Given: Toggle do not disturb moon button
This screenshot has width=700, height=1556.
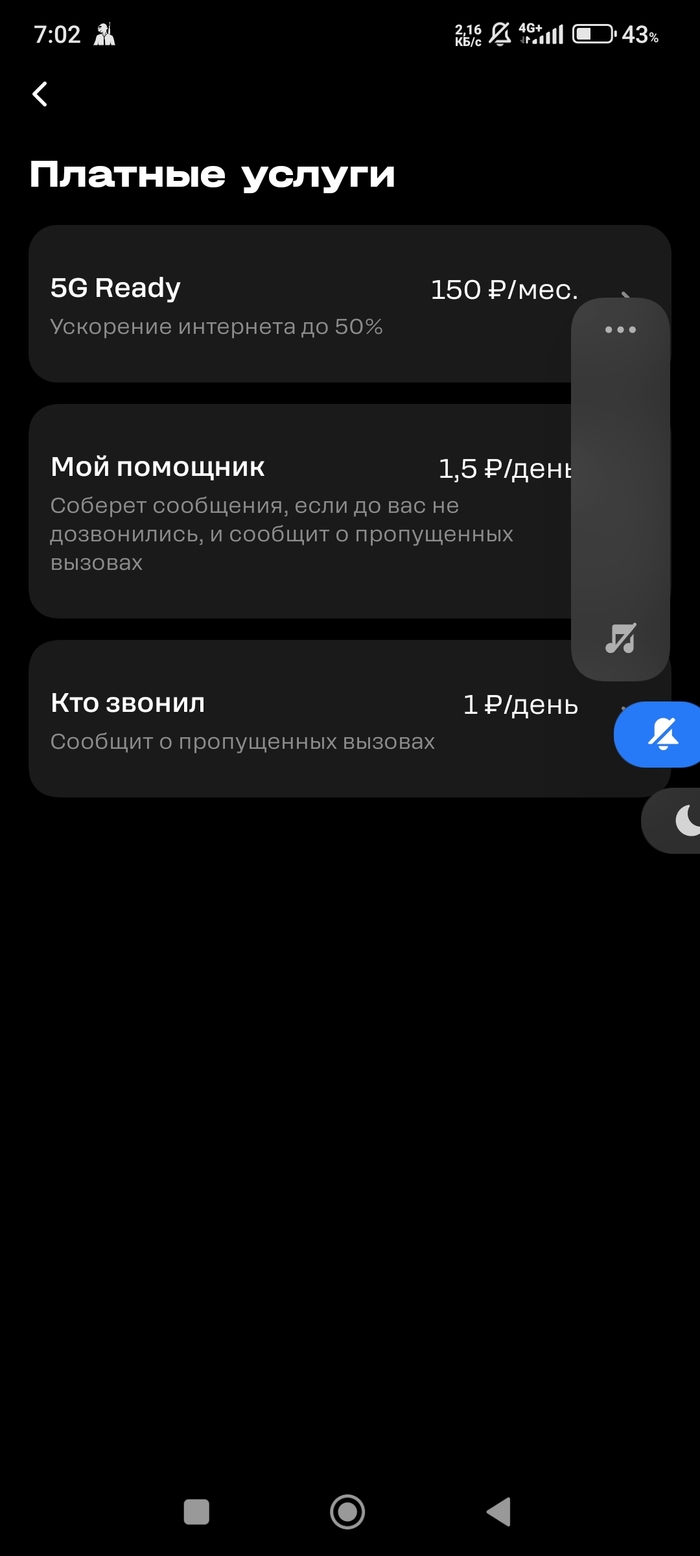Looking at the screenshot, I should pos(685,821).
